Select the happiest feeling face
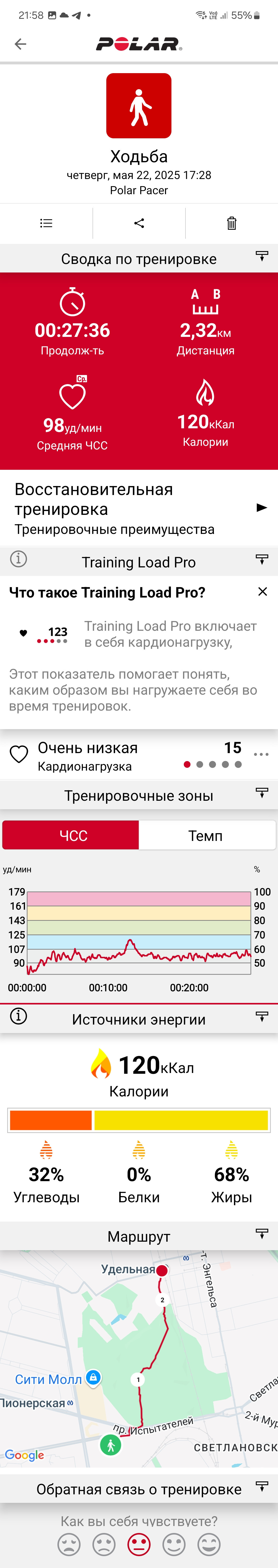The image size is (278, 1568). [x=209, y=1545]
